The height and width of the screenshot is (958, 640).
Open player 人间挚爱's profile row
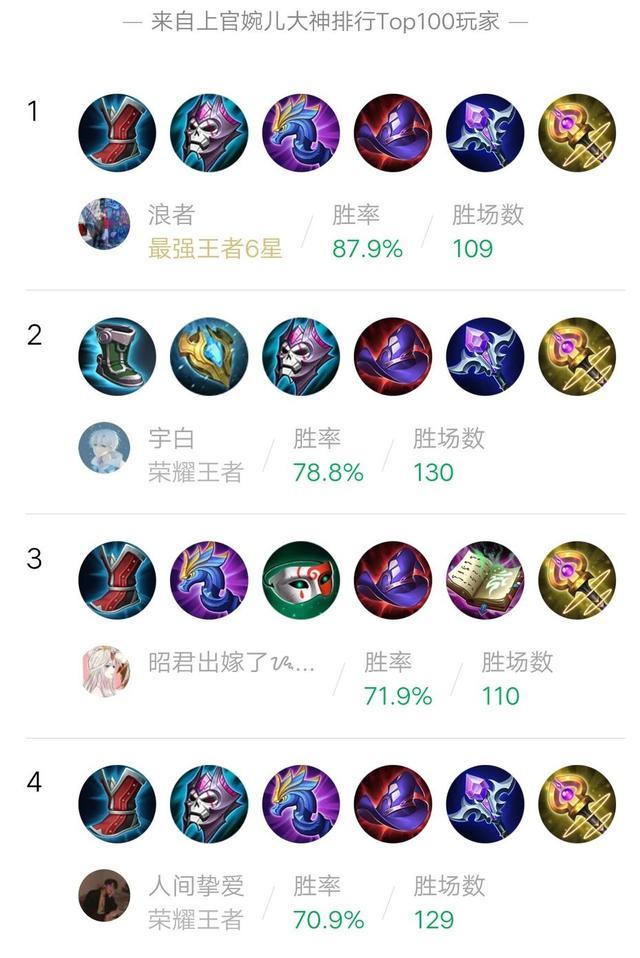pos(196,886)
